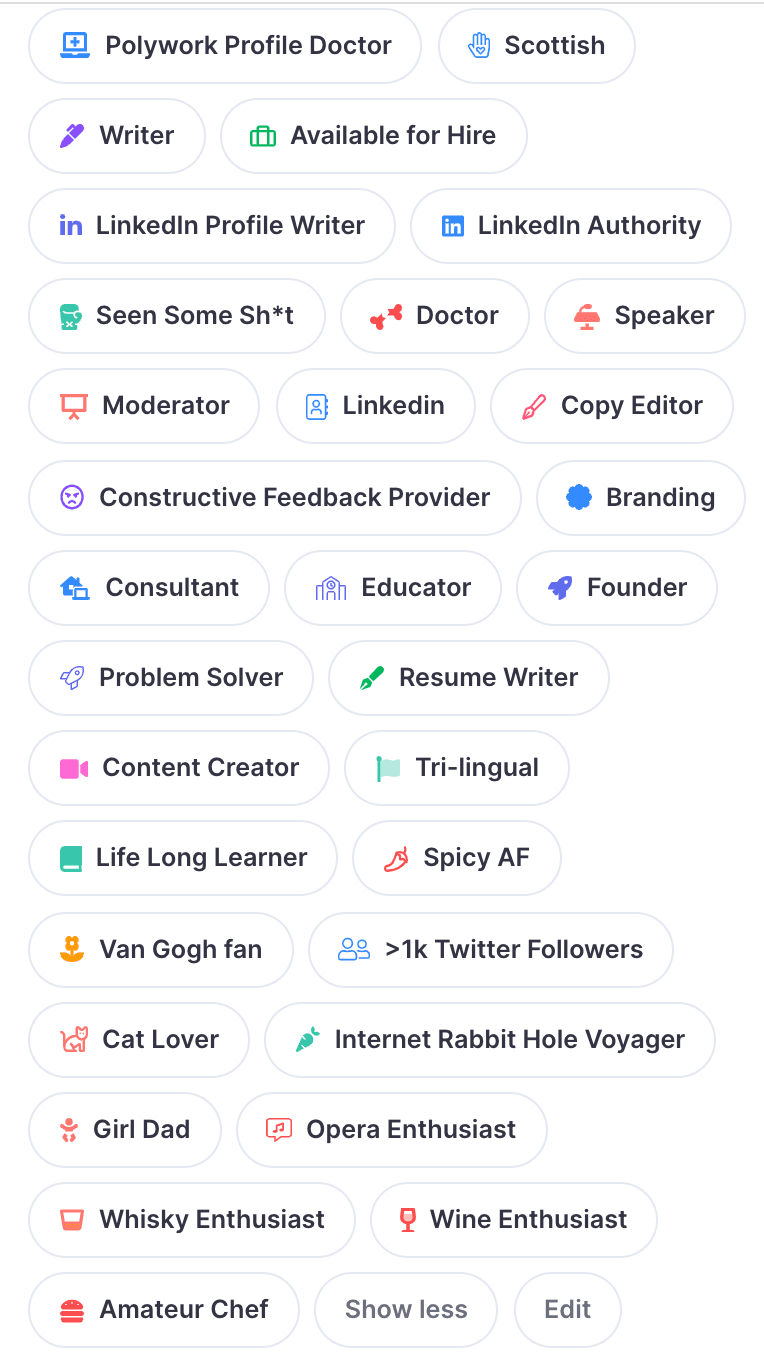Tap the Copy Editor chip
This screenshot has width=764, height=1356.
click(612, 406)
